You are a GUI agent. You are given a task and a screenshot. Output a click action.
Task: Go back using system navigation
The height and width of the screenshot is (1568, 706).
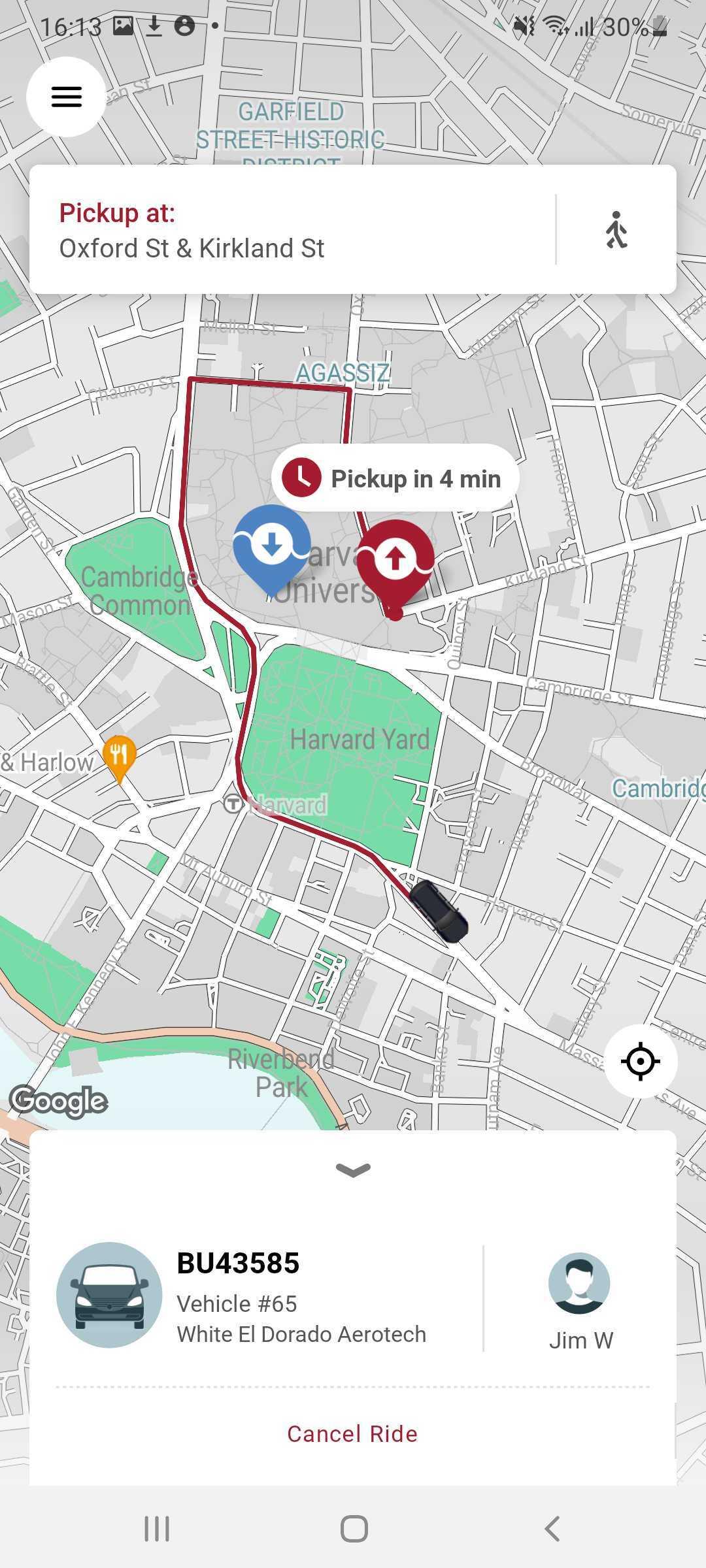click(x=552, y=1529)
